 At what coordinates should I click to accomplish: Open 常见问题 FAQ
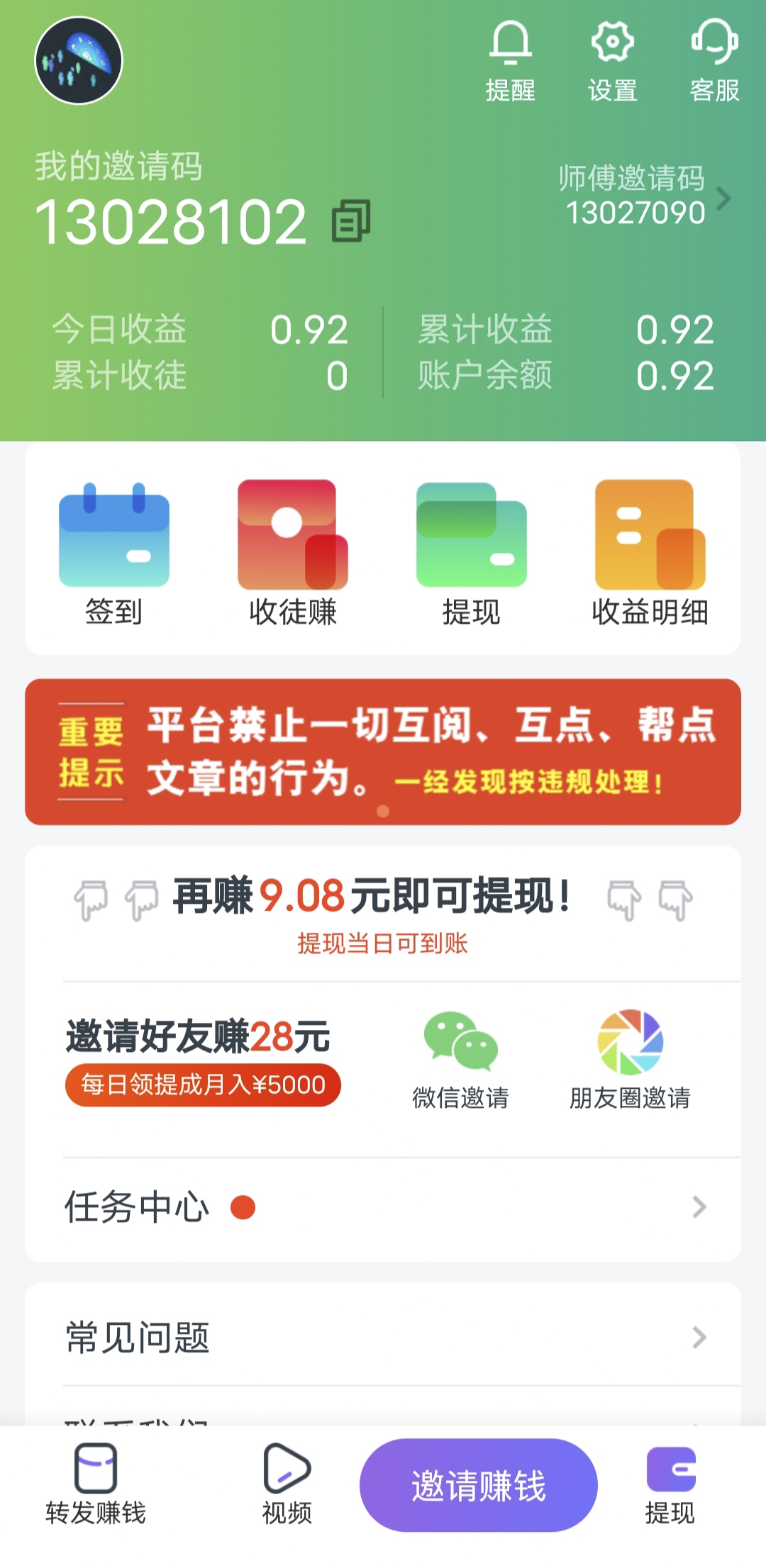(383, 1338)
